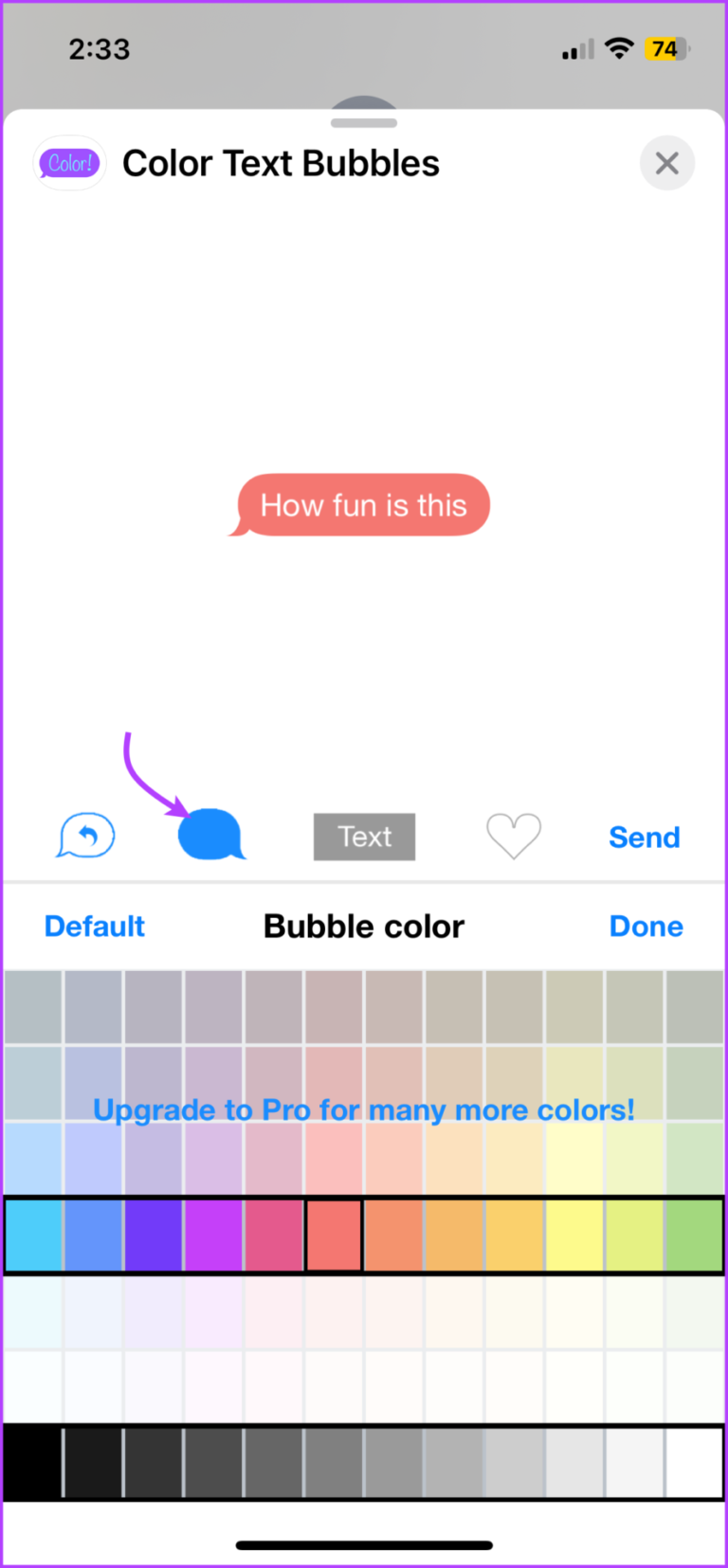Select the black color swatch
The width and height of the screenshot is (728, 1568).
point(33,1463)
